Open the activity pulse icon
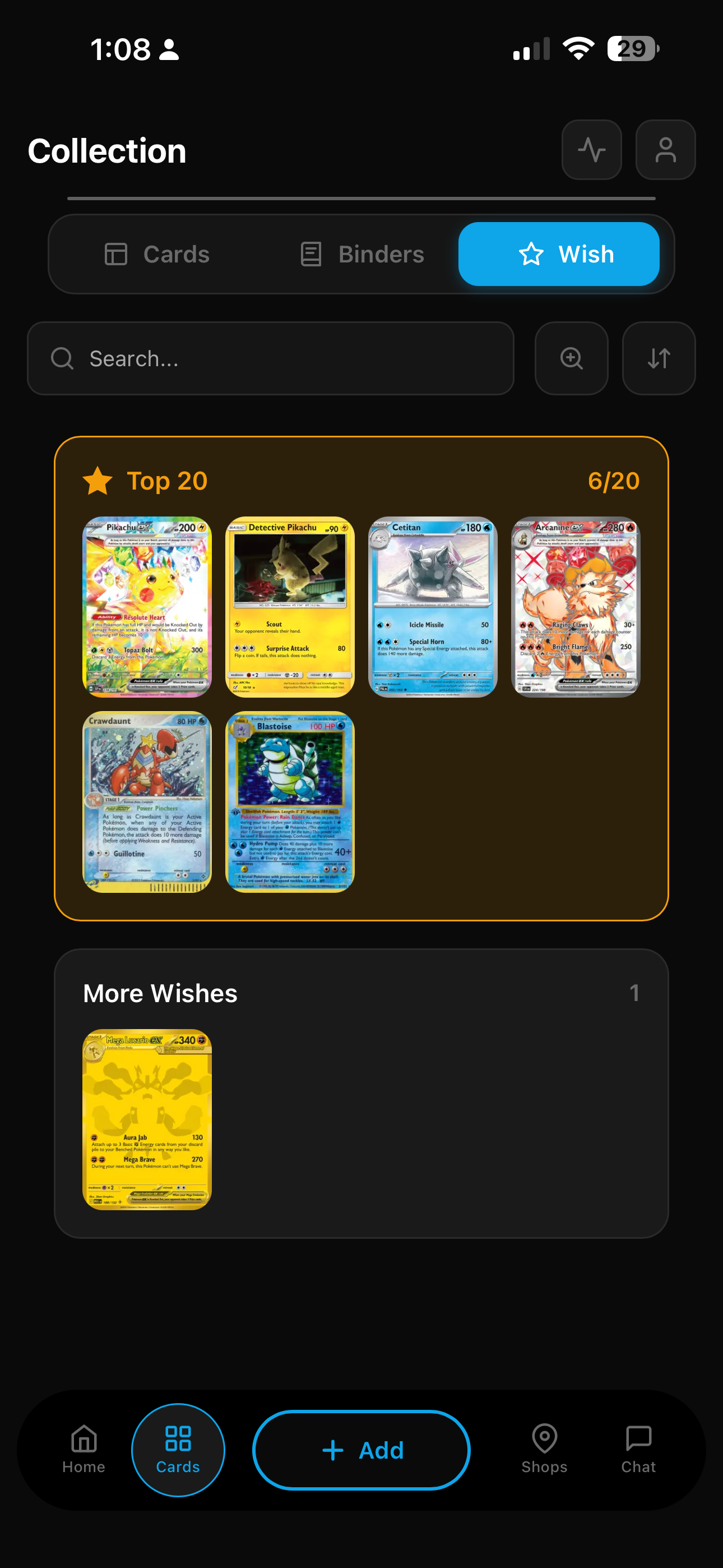Screen dimensions: 723x1568 pyautogui.click(x=591, y=150)
